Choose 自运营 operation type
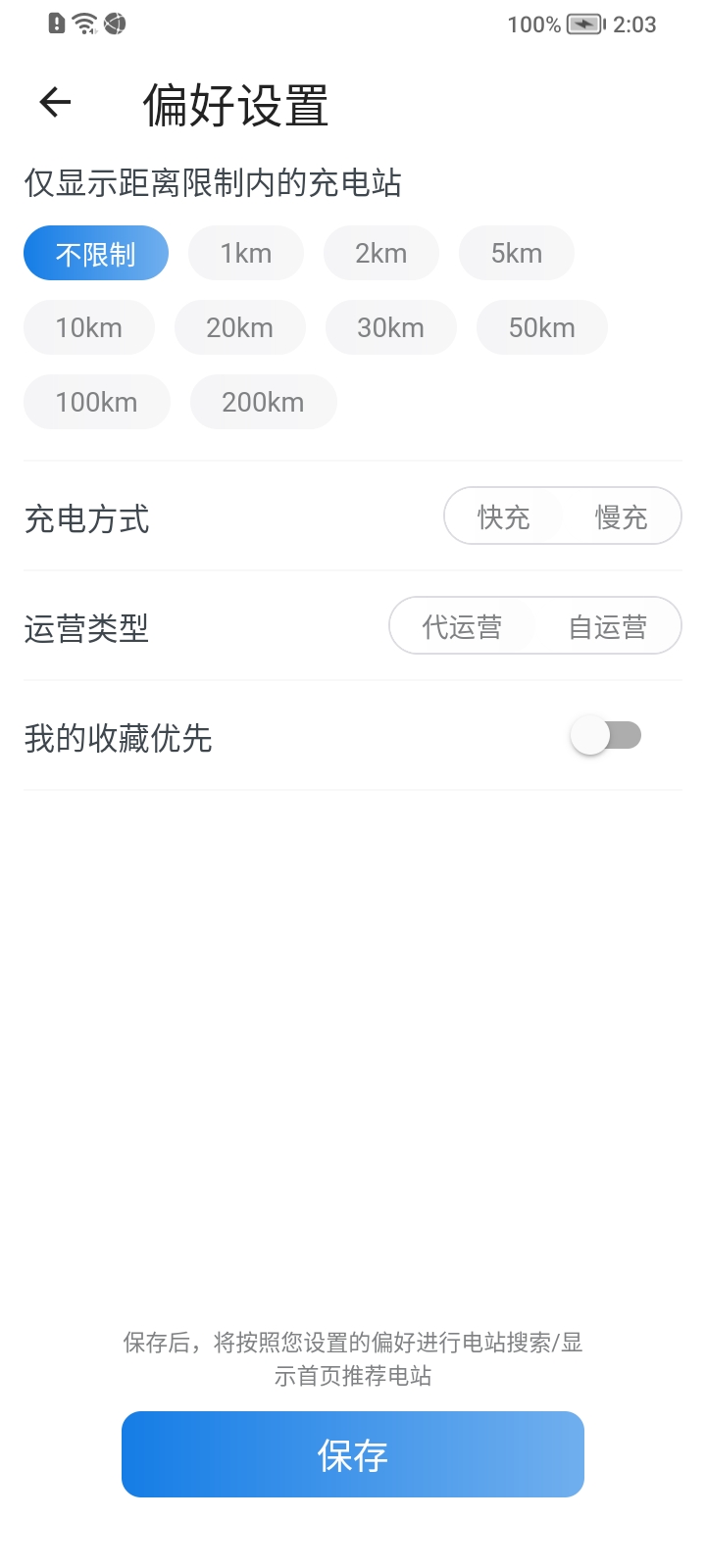The width and height of the screenshot is (706, 1568). click(x=608, y=625)
